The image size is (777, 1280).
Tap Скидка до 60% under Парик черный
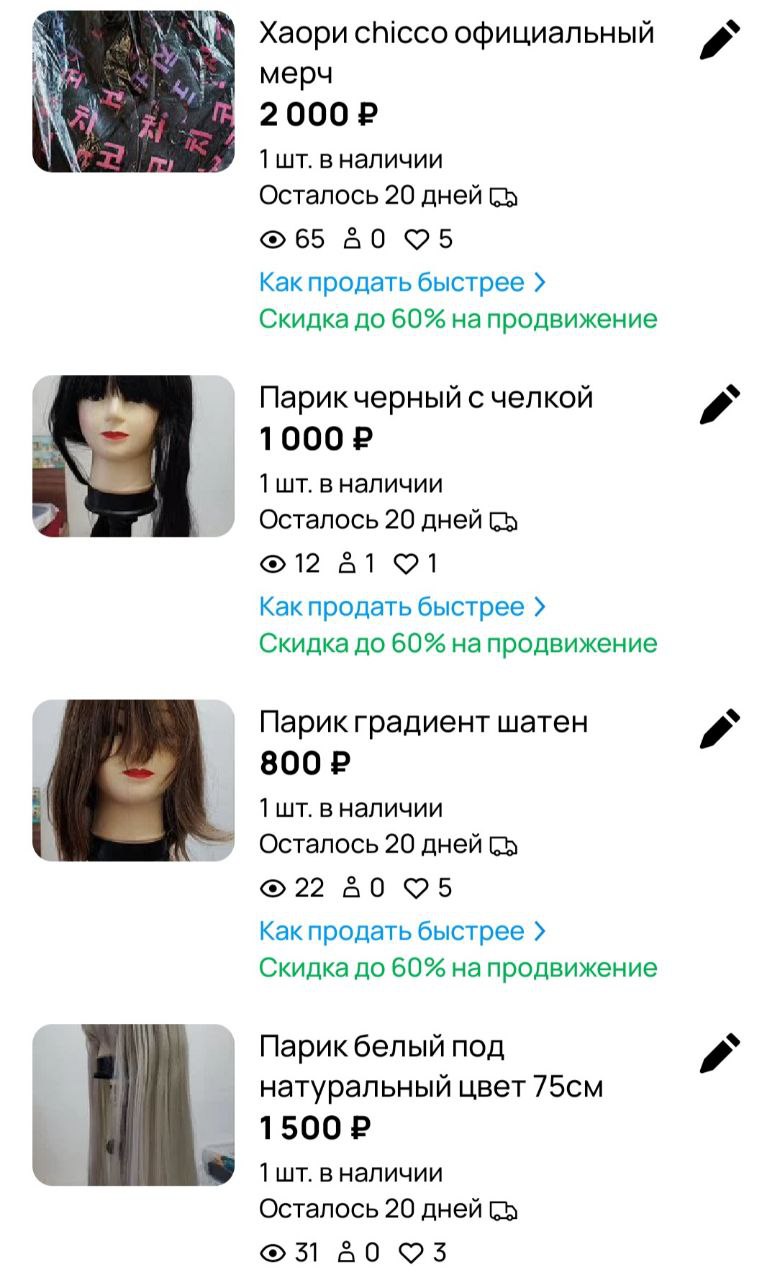tap(458, 643)
